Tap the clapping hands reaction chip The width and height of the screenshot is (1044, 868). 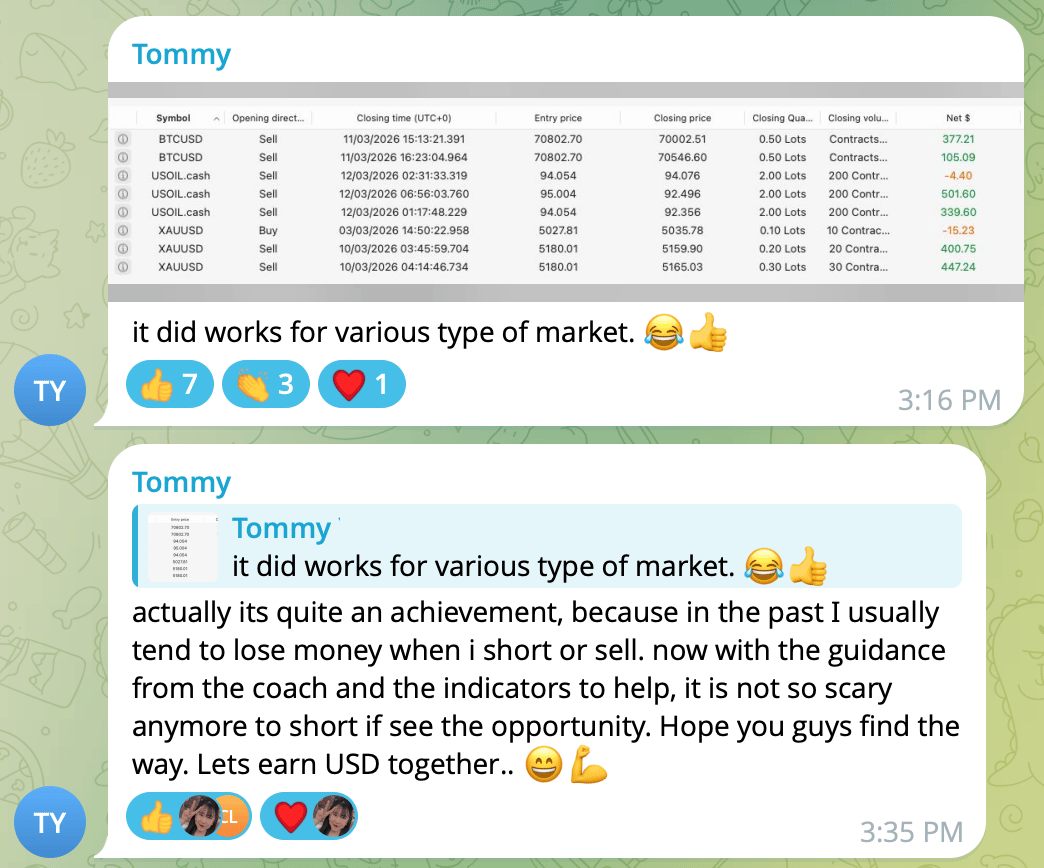tap(265, 384)
